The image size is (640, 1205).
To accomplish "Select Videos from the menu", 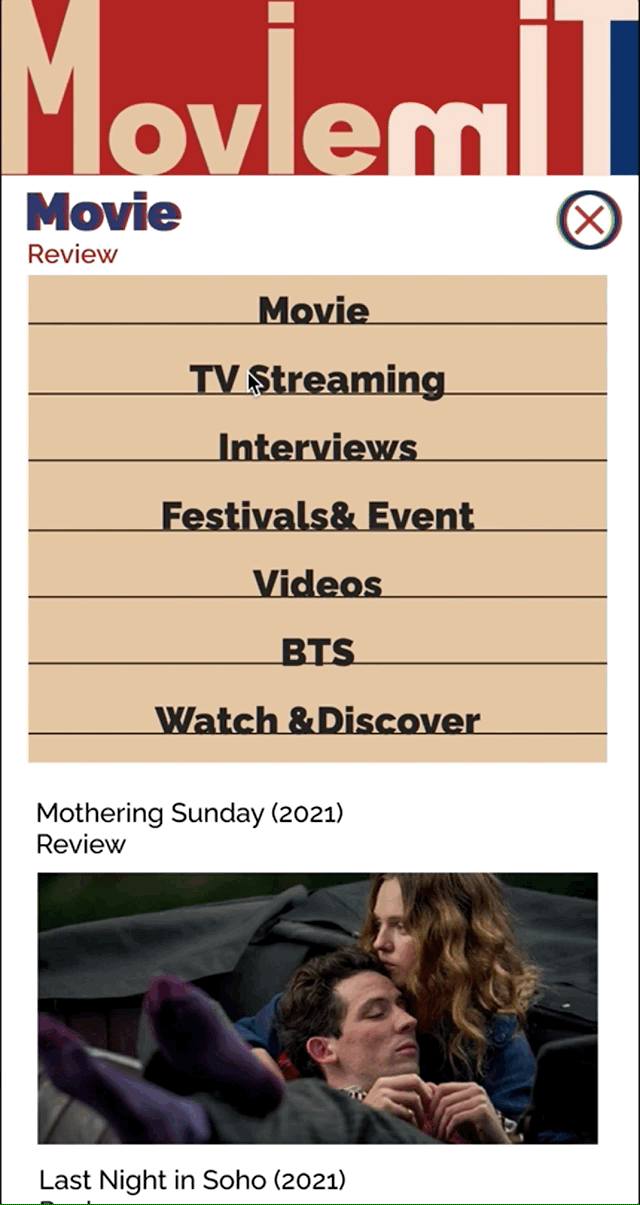I will tap(317, 583).
